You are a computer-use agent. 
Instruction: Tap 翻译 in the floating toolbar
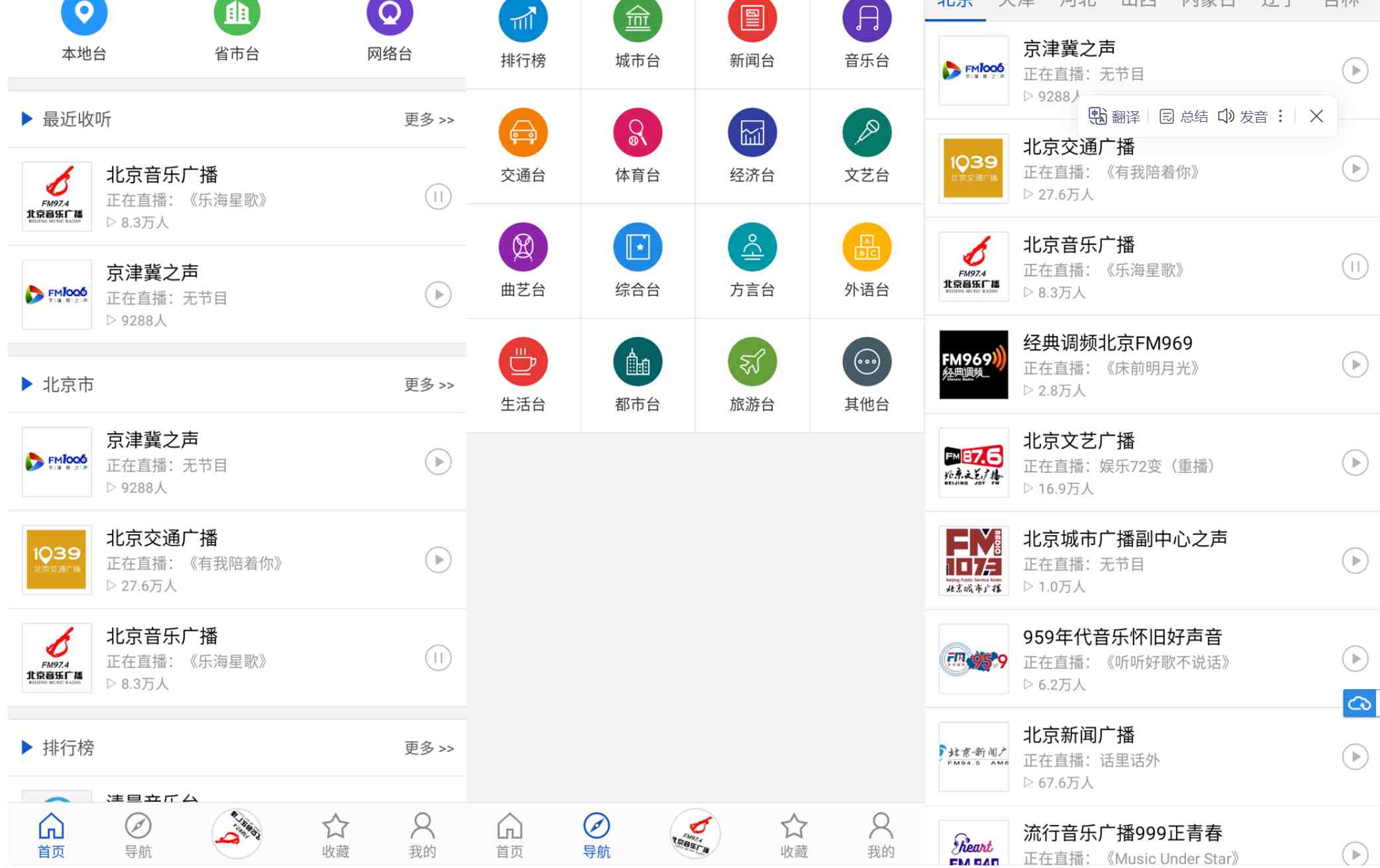[1115, 117]
